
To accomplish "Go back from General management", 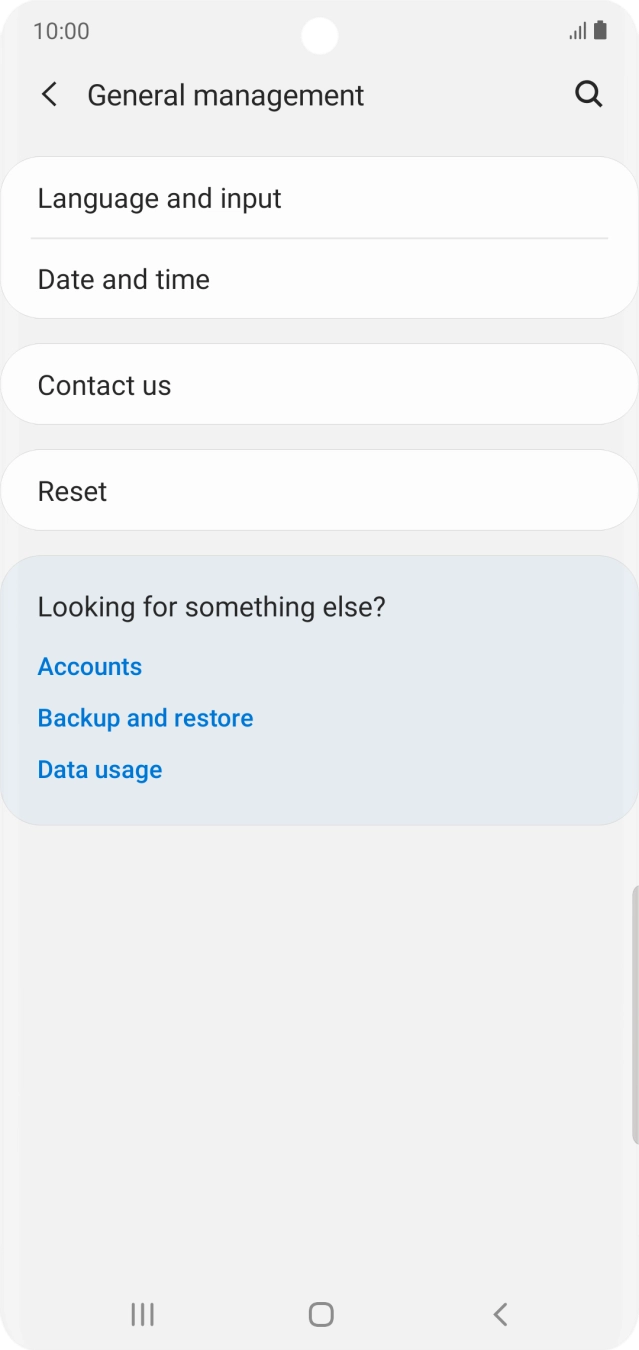I will [x=49, y=95].
